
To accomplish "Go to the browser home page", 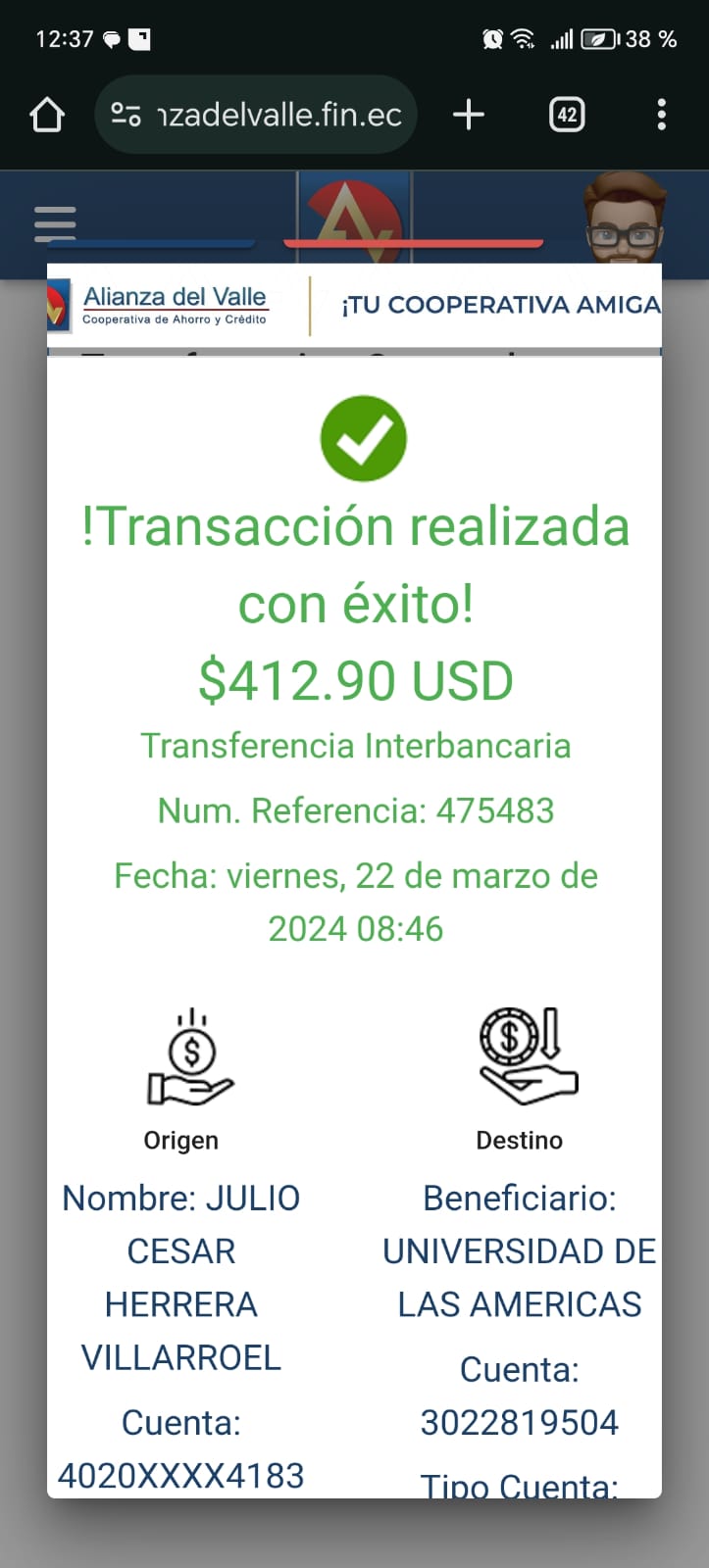I will click(47, 116).
